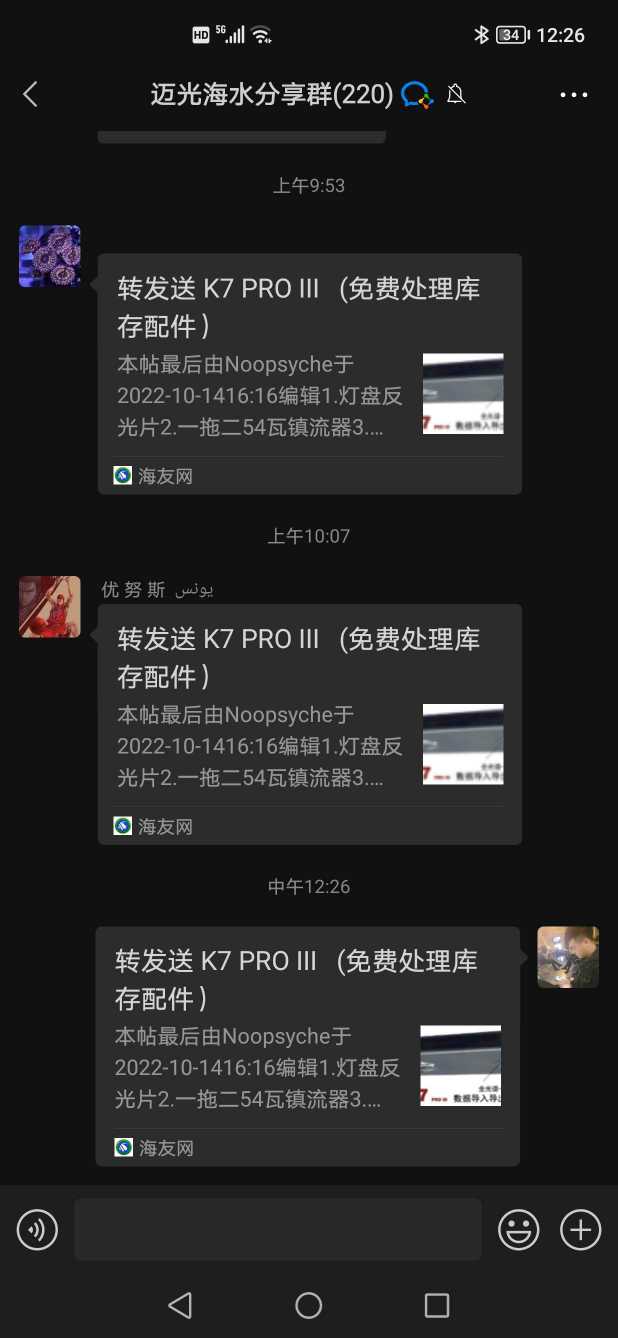The width and height of the screenshot is (618, 1338).
Task: Show recent apps
Action: 437,1305
